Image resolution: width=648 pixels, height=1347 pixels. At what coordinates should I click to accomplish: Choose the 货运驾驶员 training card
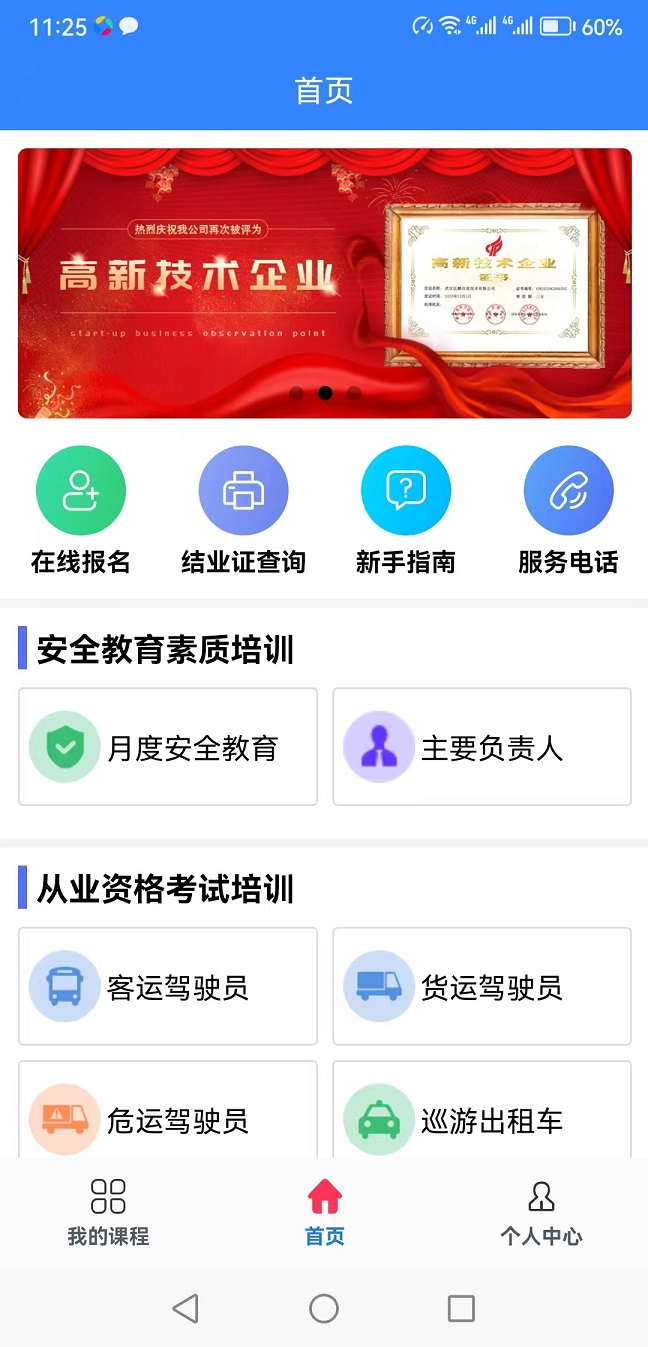[482, 987]
